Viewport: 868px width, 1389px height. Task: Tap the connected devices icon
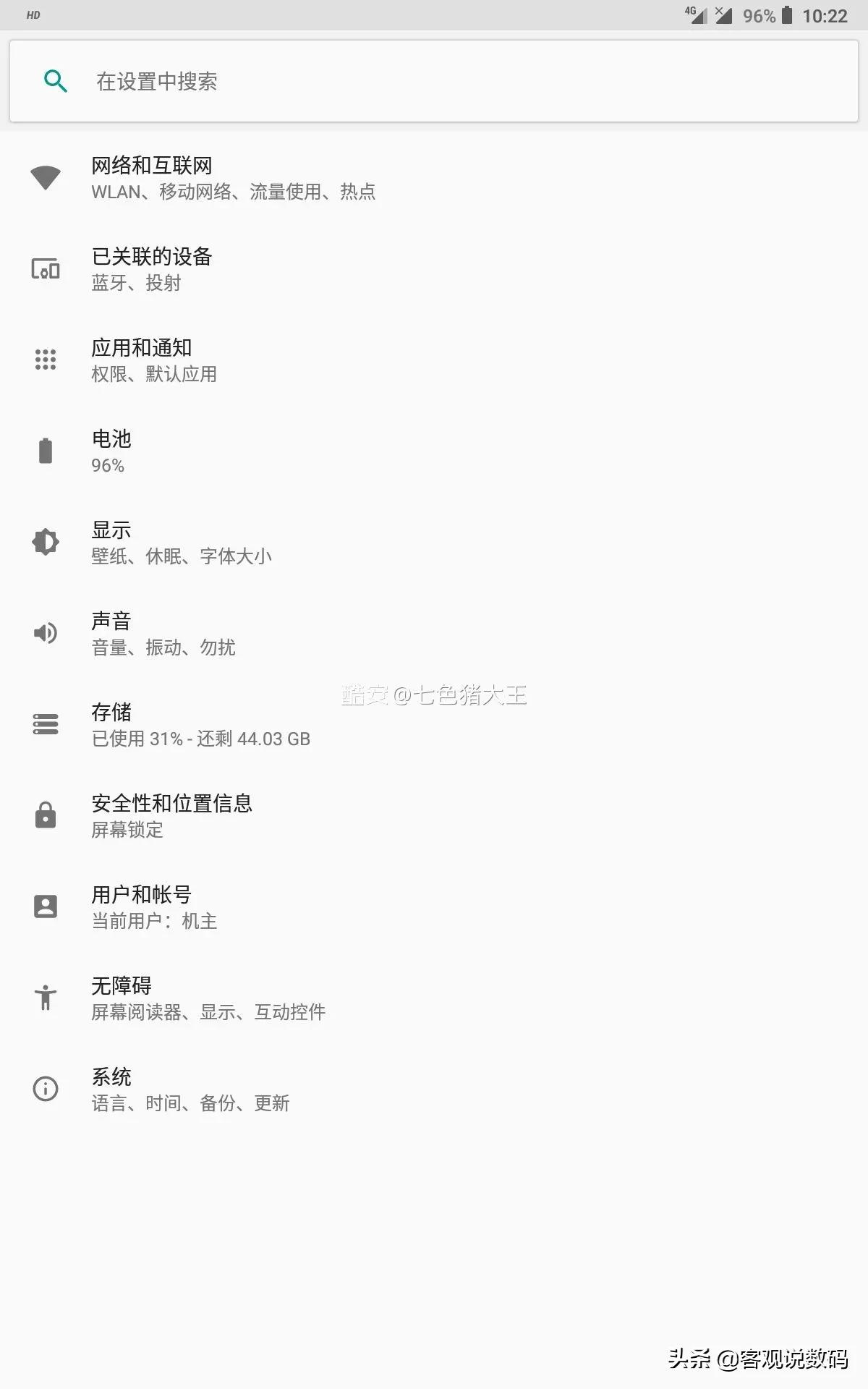45,269
